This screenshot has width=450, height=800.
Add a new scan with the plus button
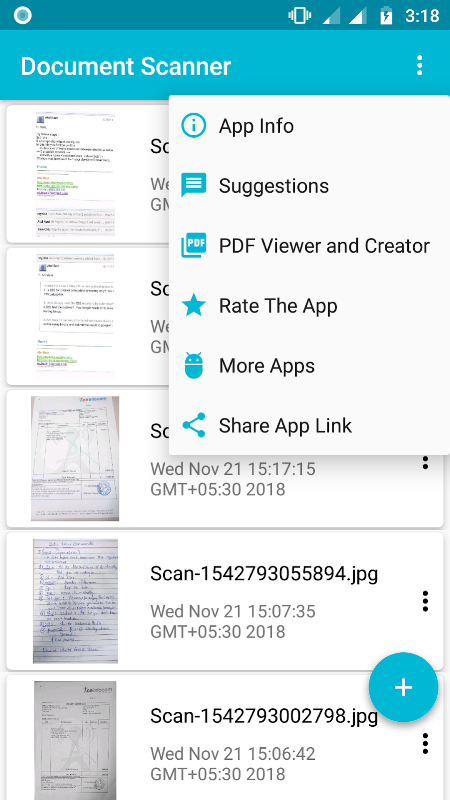(403, 687)
